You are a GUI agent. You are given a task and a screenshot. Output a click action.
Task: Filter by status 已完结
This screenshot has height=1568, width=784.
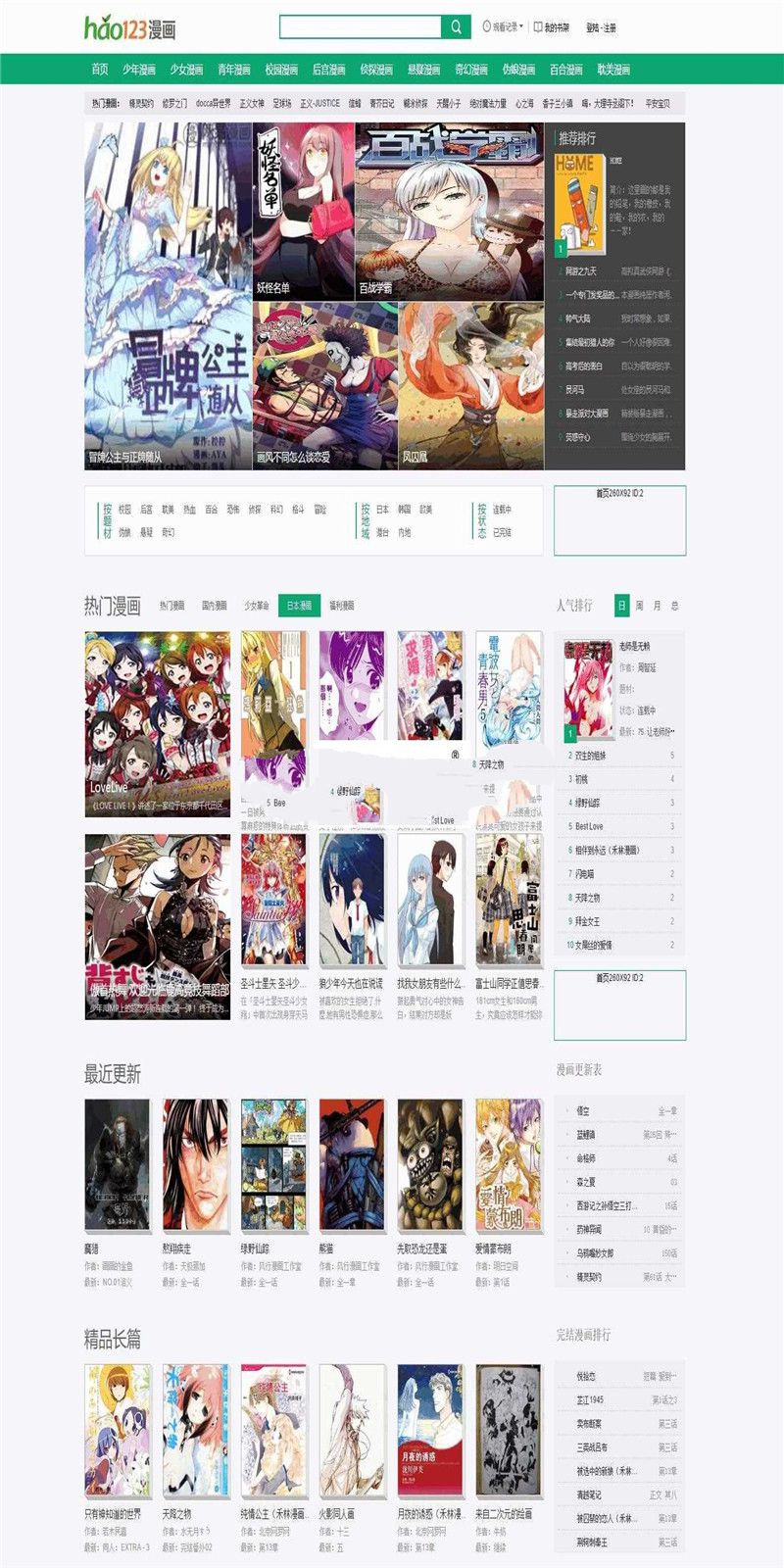click(502, 532)
